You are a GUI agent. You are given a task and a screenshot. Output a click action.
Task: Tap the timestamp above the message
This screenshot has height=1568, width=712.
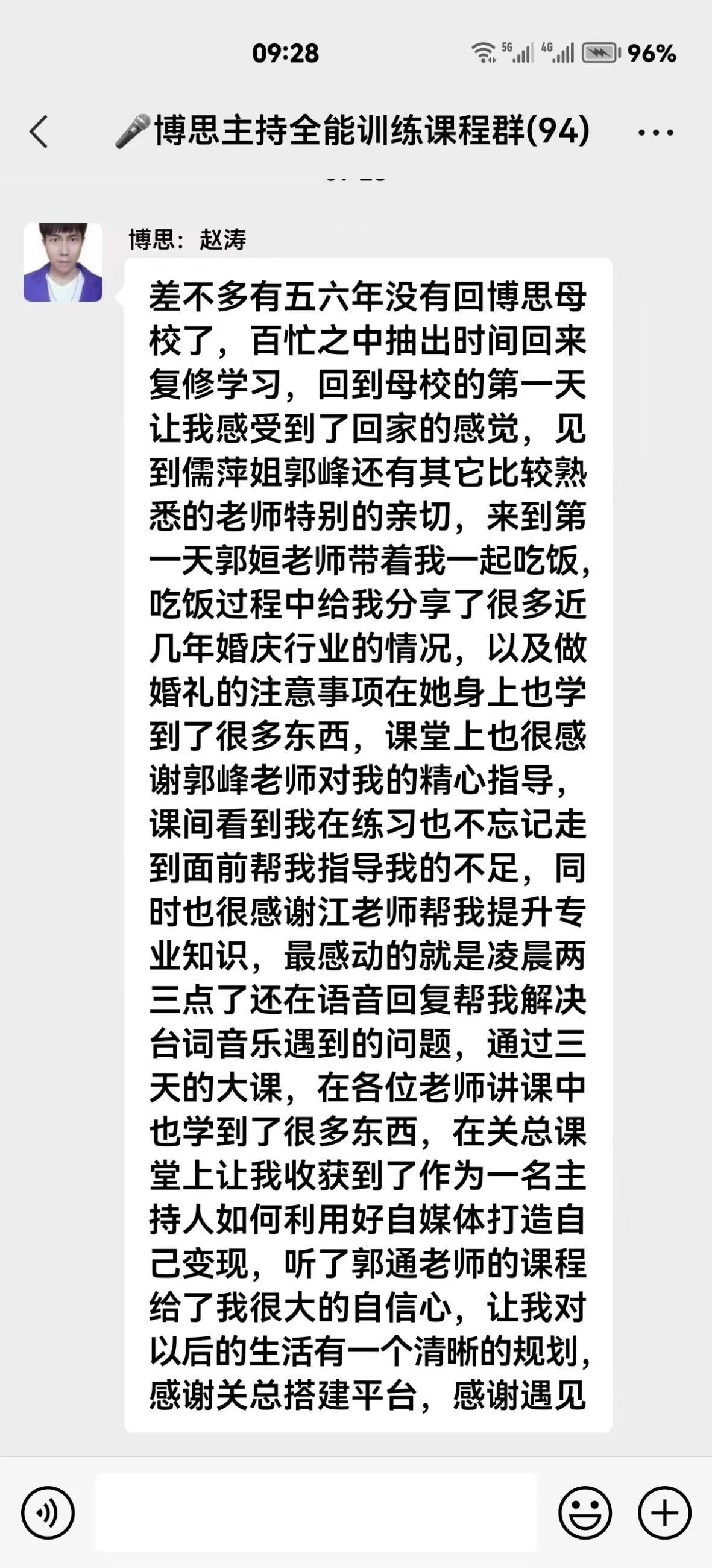coord(356,178)
